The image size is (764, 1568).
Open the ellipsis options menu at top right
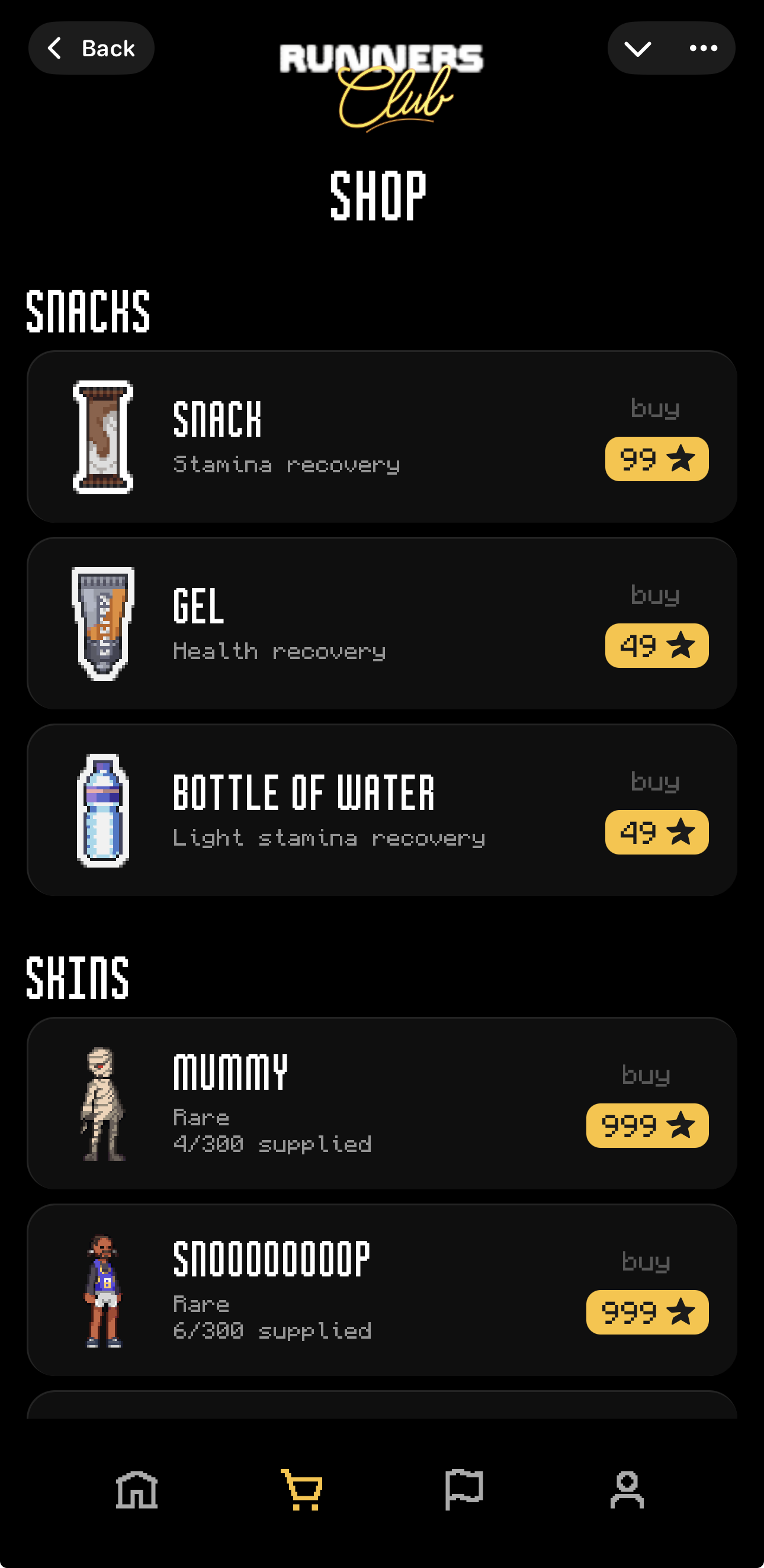(x=702, y=47)
